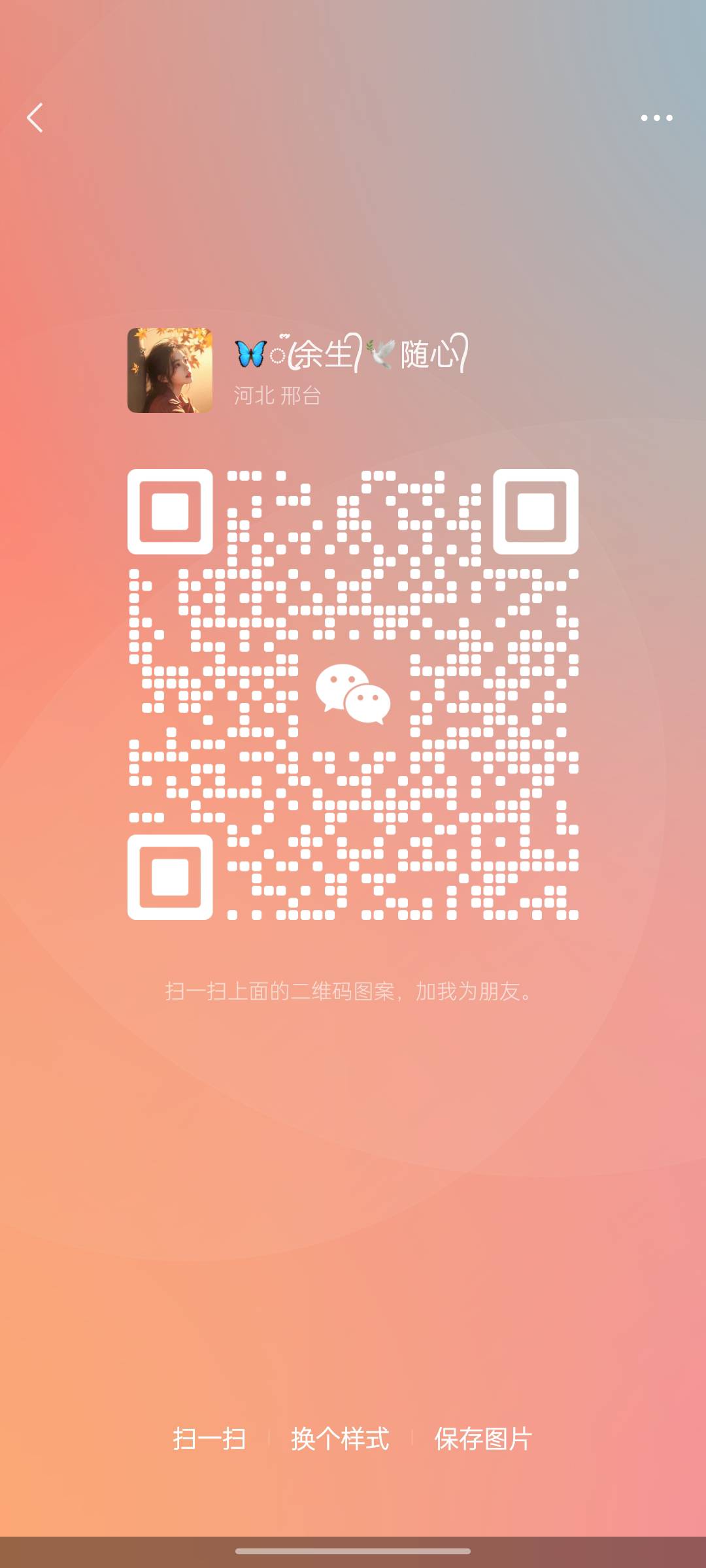The height and width of the screenshot is (1568, 706).
Task: Tap 扫一扫 to scan a code
Action: (x=209, y=1439)
